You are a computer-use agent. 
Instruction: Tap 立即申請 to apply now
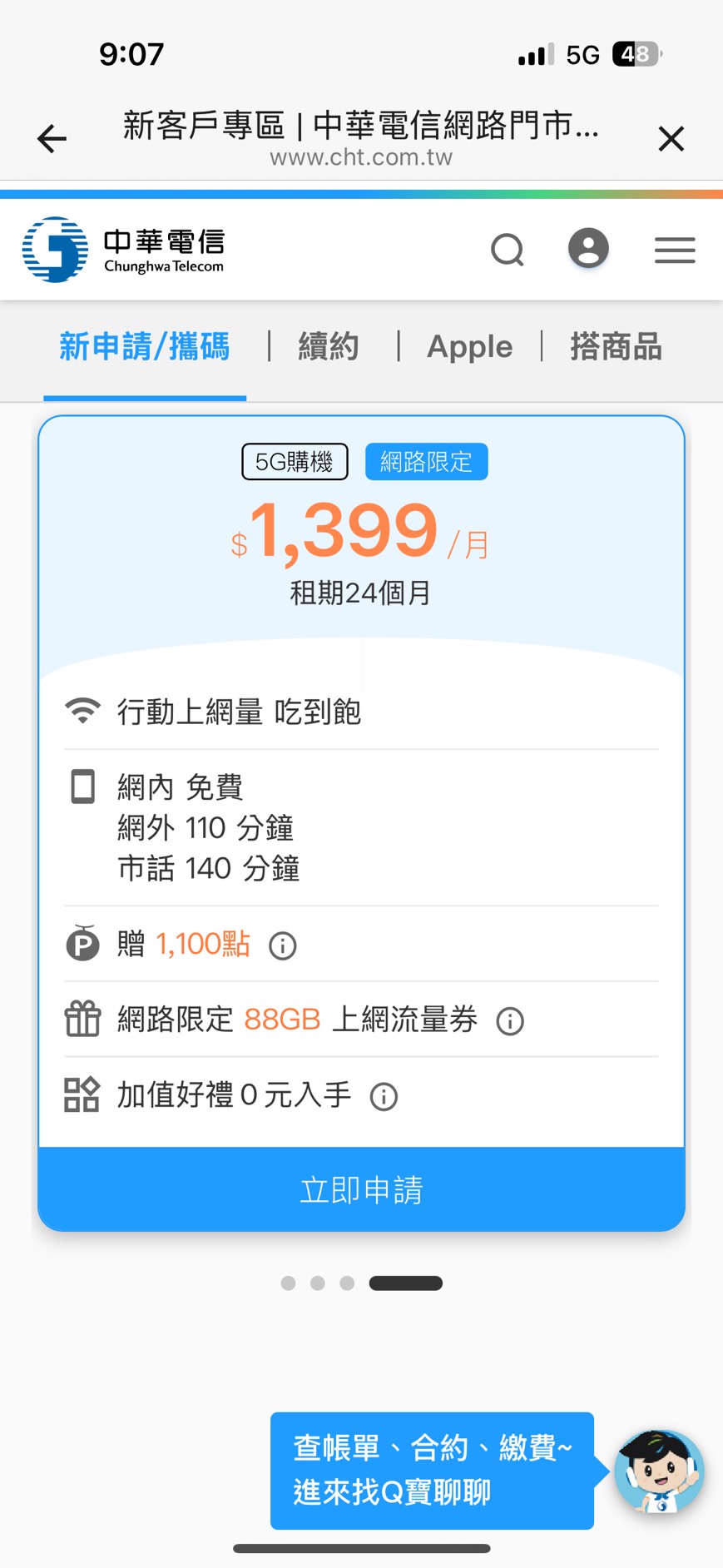coord(361,1190)
